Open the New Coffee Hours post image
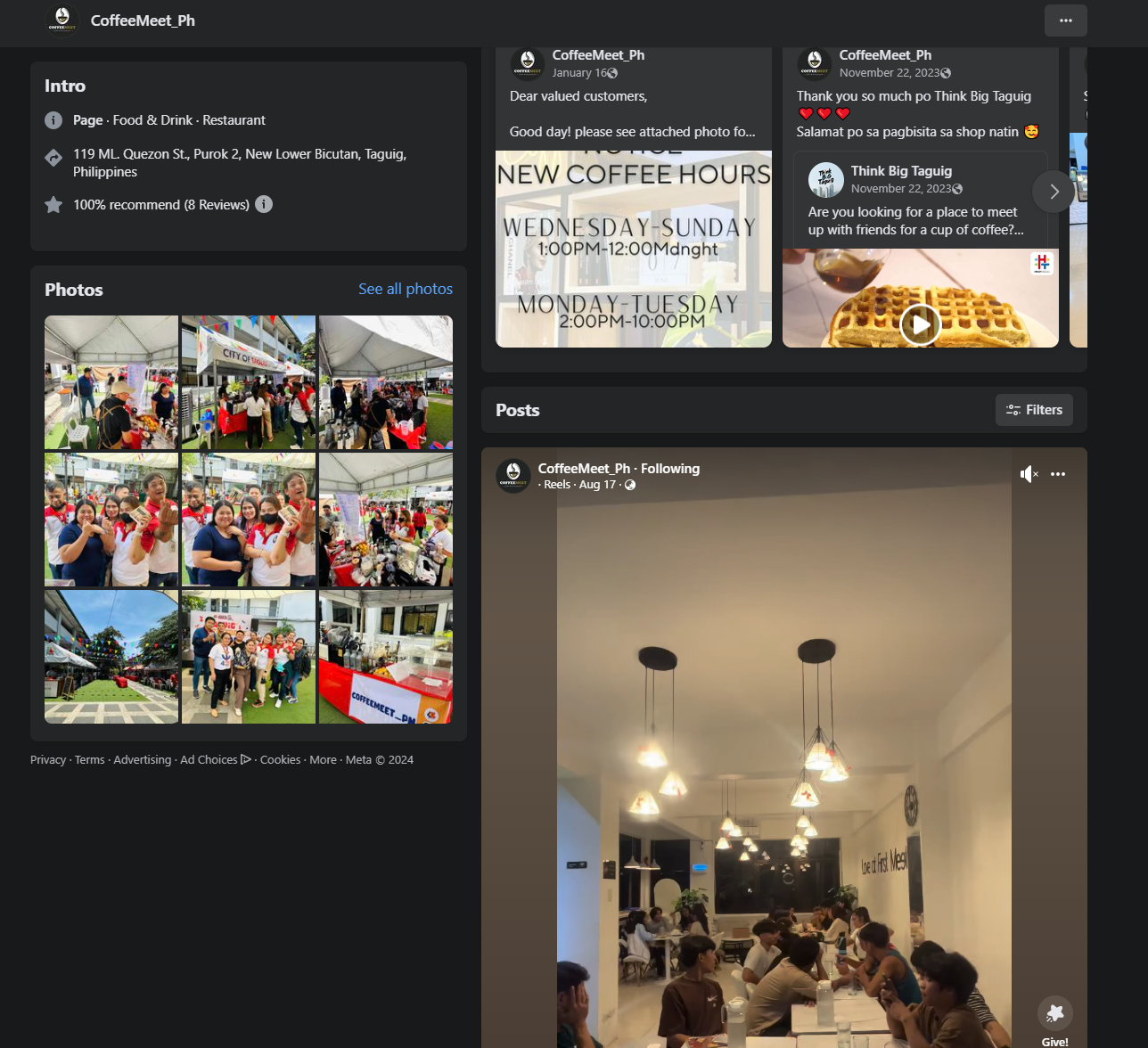 pos(633,250)
